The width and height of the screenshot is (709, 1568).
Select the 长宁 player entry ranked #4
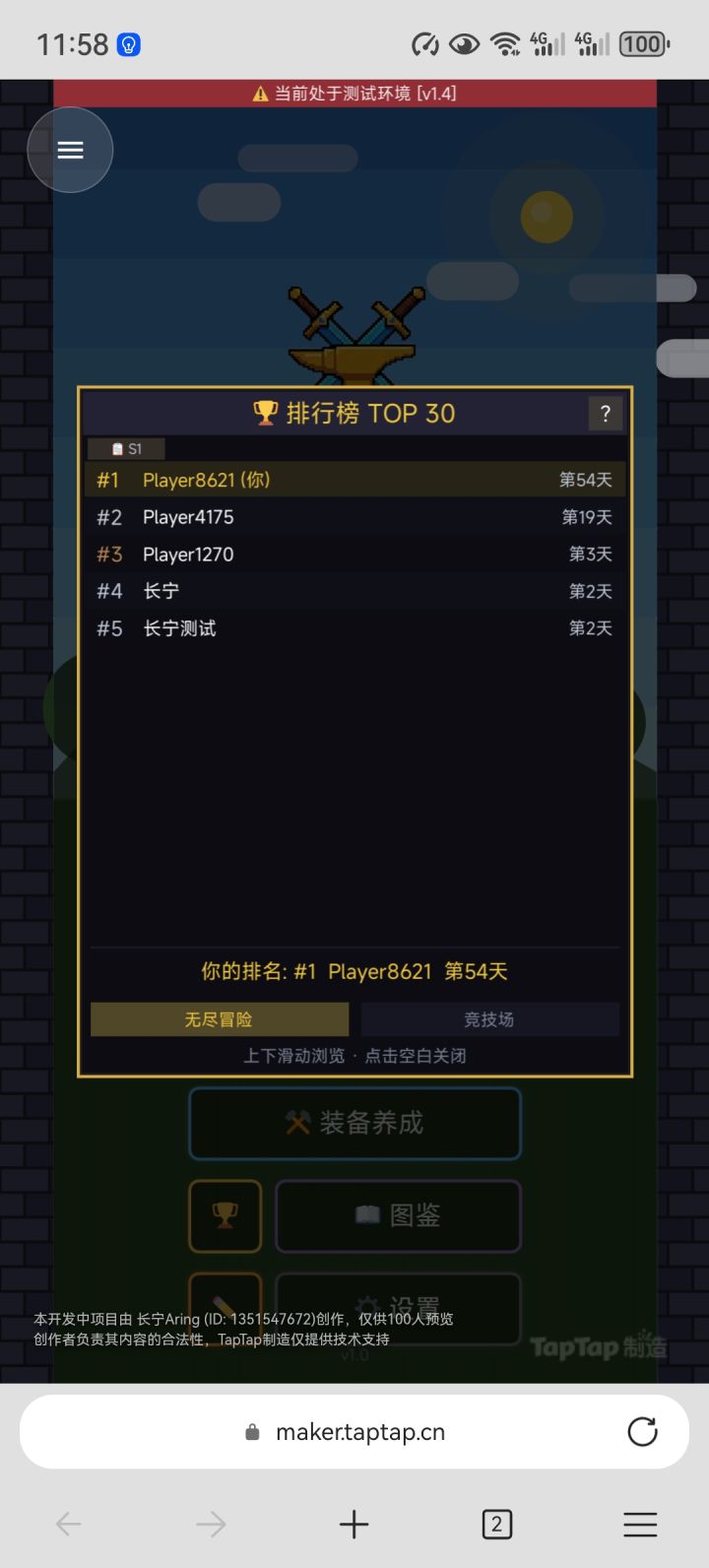[354, 591]
